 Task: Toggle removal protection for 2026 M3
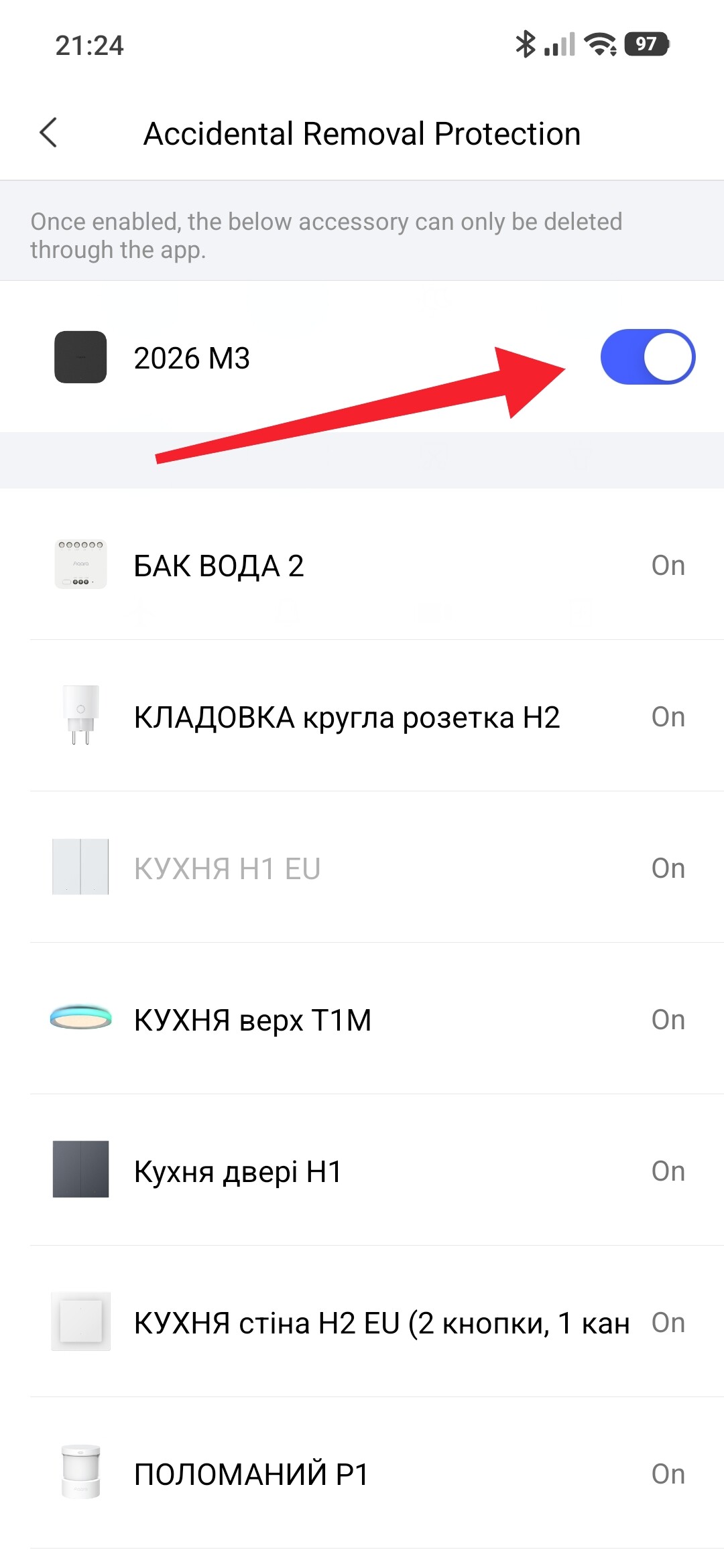647,357
